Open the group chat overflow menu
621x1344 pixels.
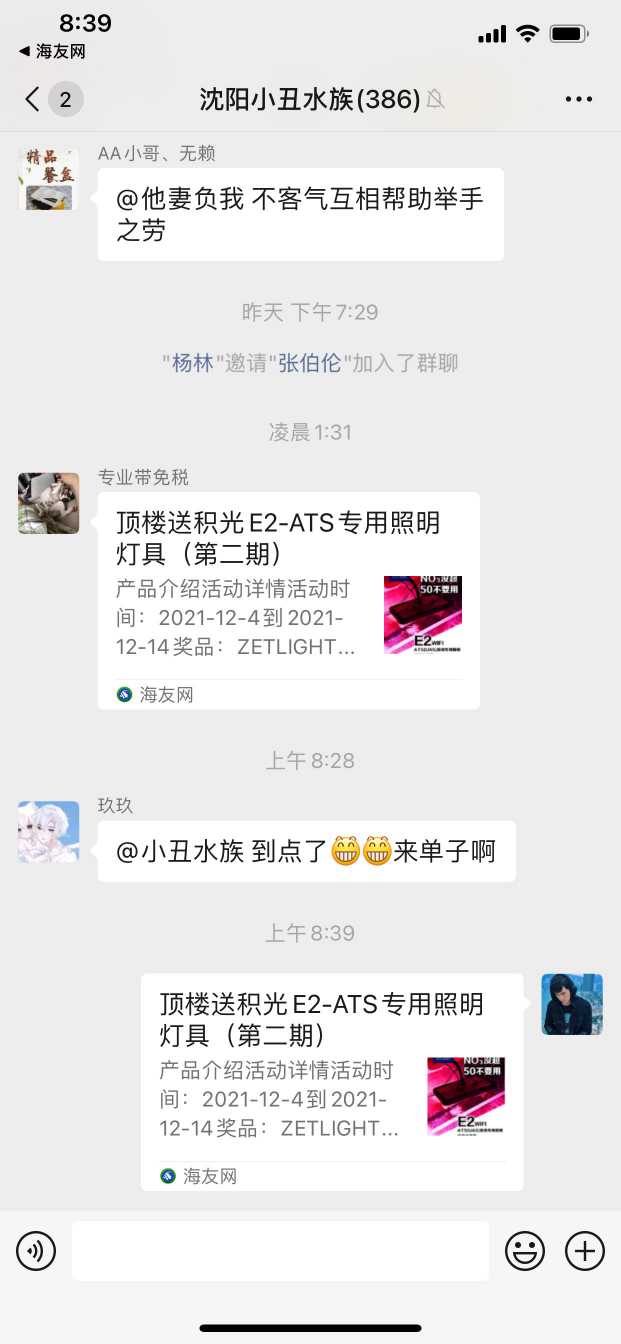coord(579,99)
